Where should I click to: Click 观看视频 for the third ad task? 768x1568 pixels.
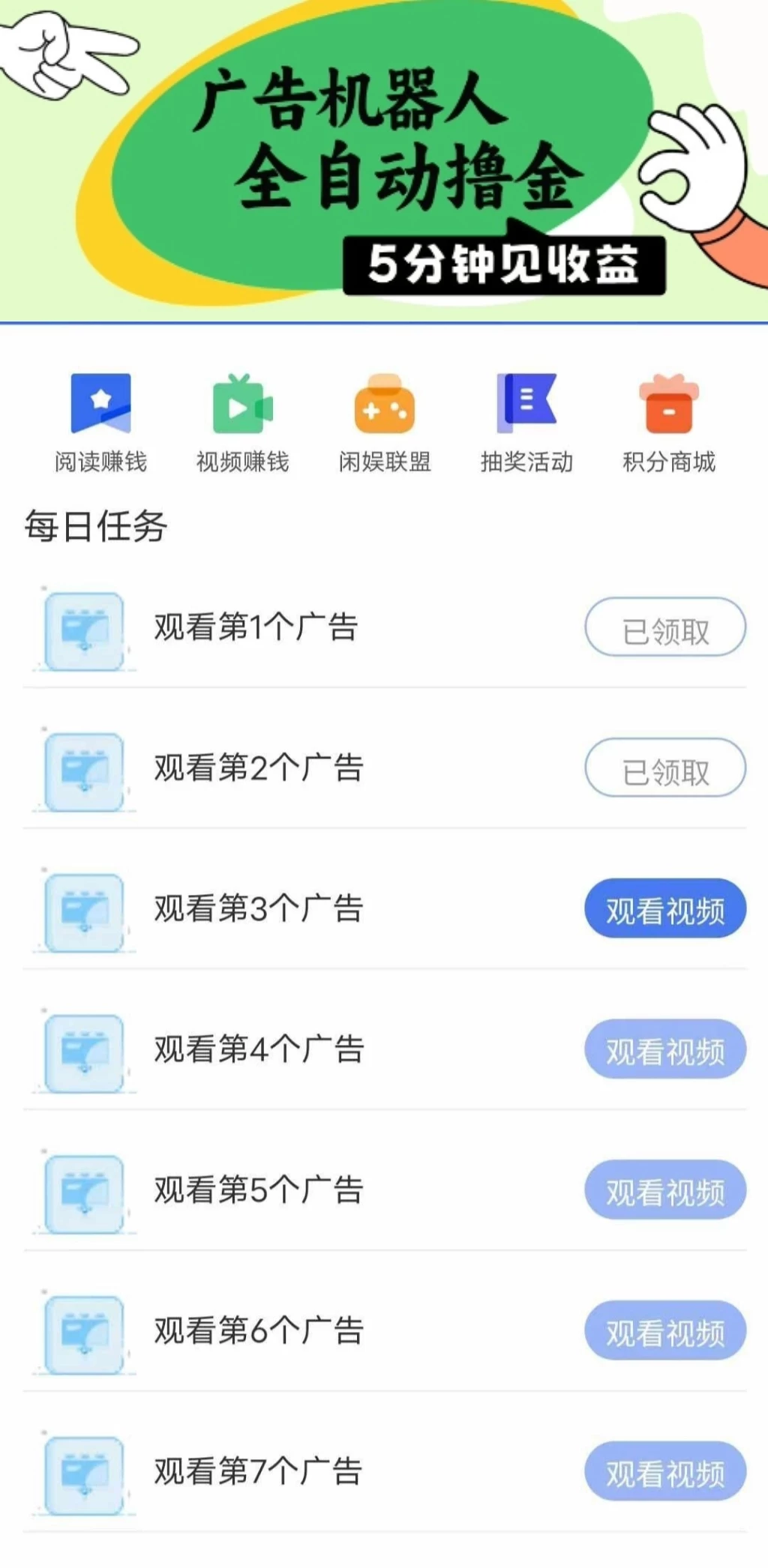pyautogui.click(x=664, y=908)
